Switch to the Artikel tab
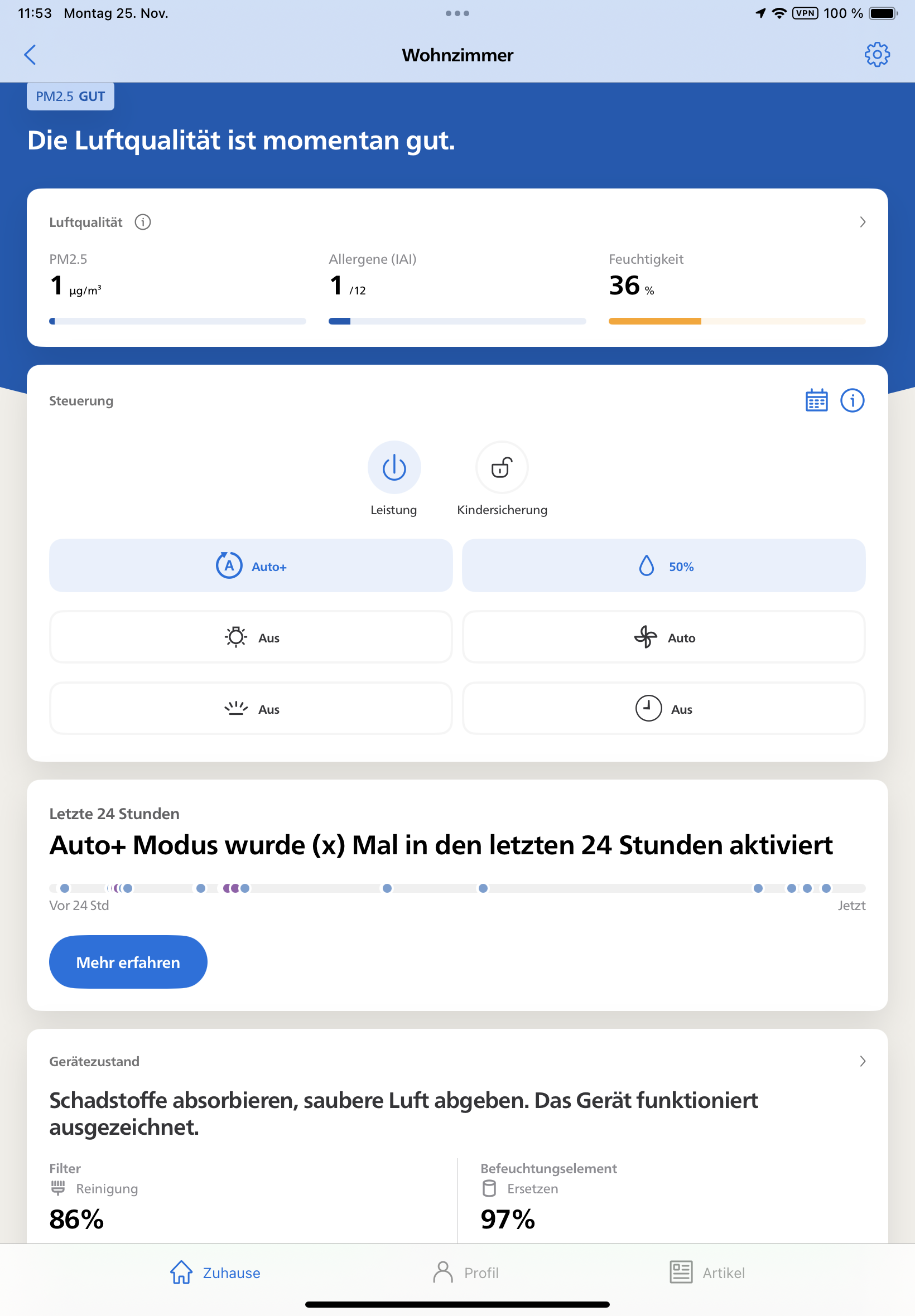 tap(707, 1273)
